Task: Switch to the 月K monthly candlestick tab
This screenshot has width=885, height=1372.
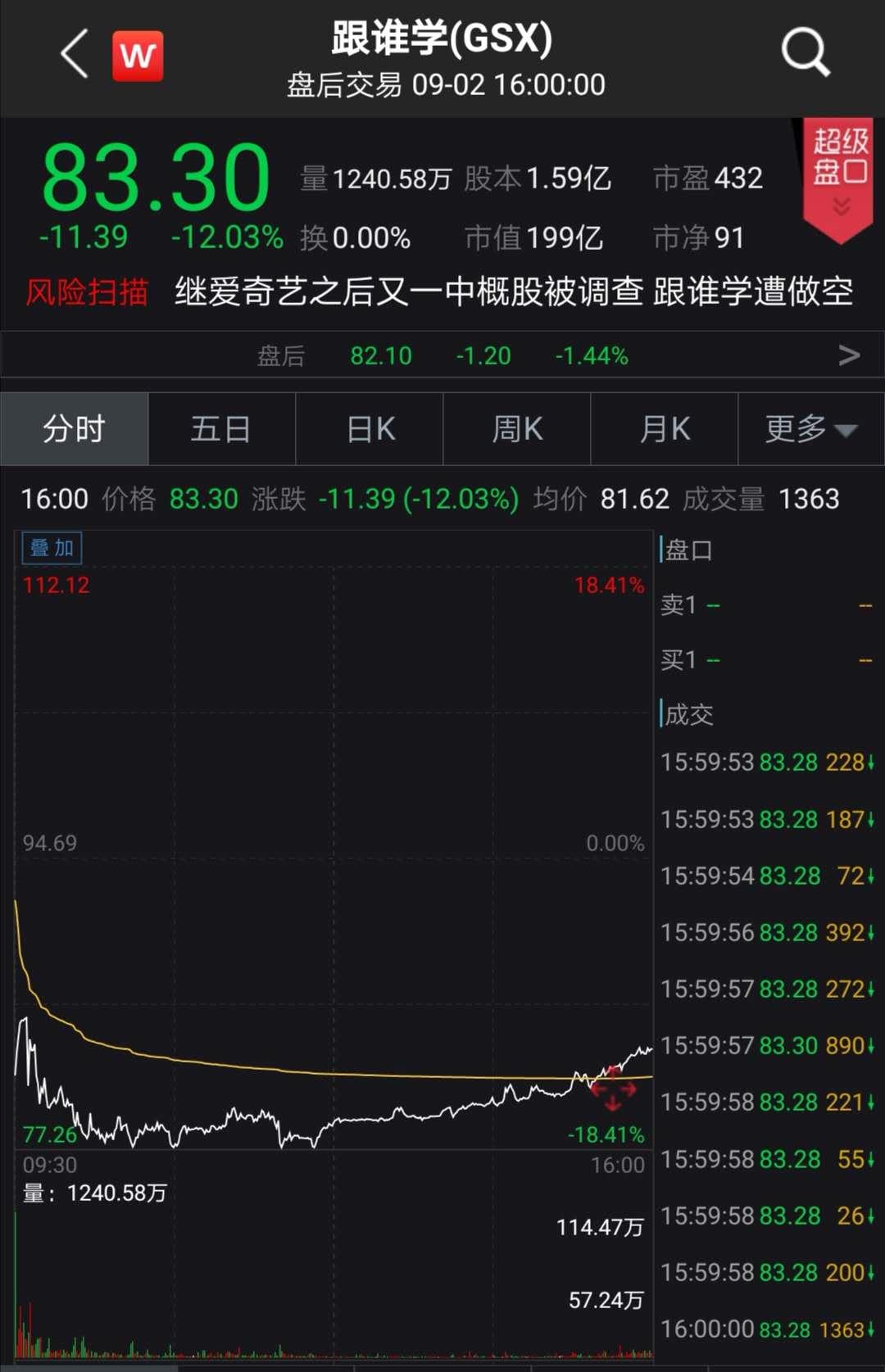Action: [665, 429]
